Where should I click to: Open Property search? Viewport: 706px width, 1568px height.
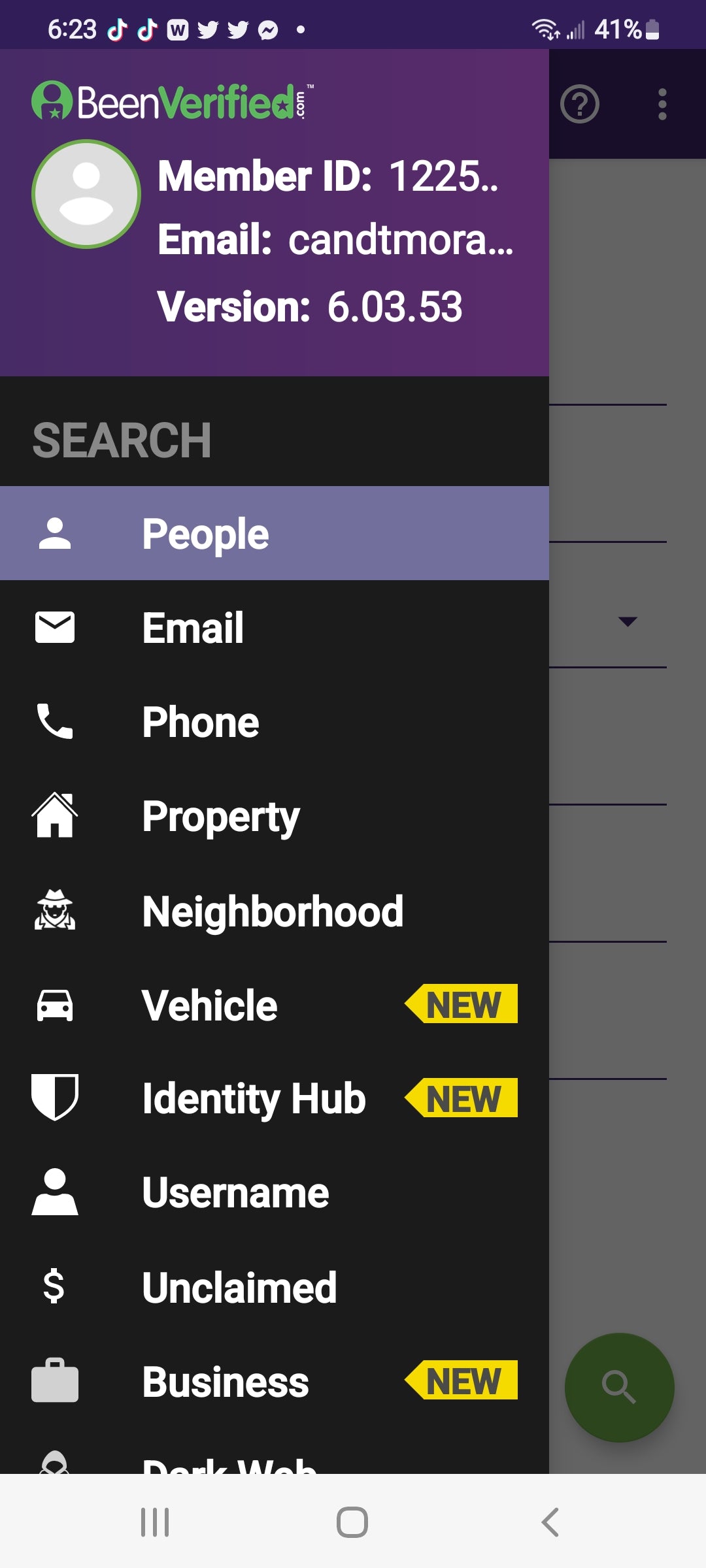click(275, 815)
